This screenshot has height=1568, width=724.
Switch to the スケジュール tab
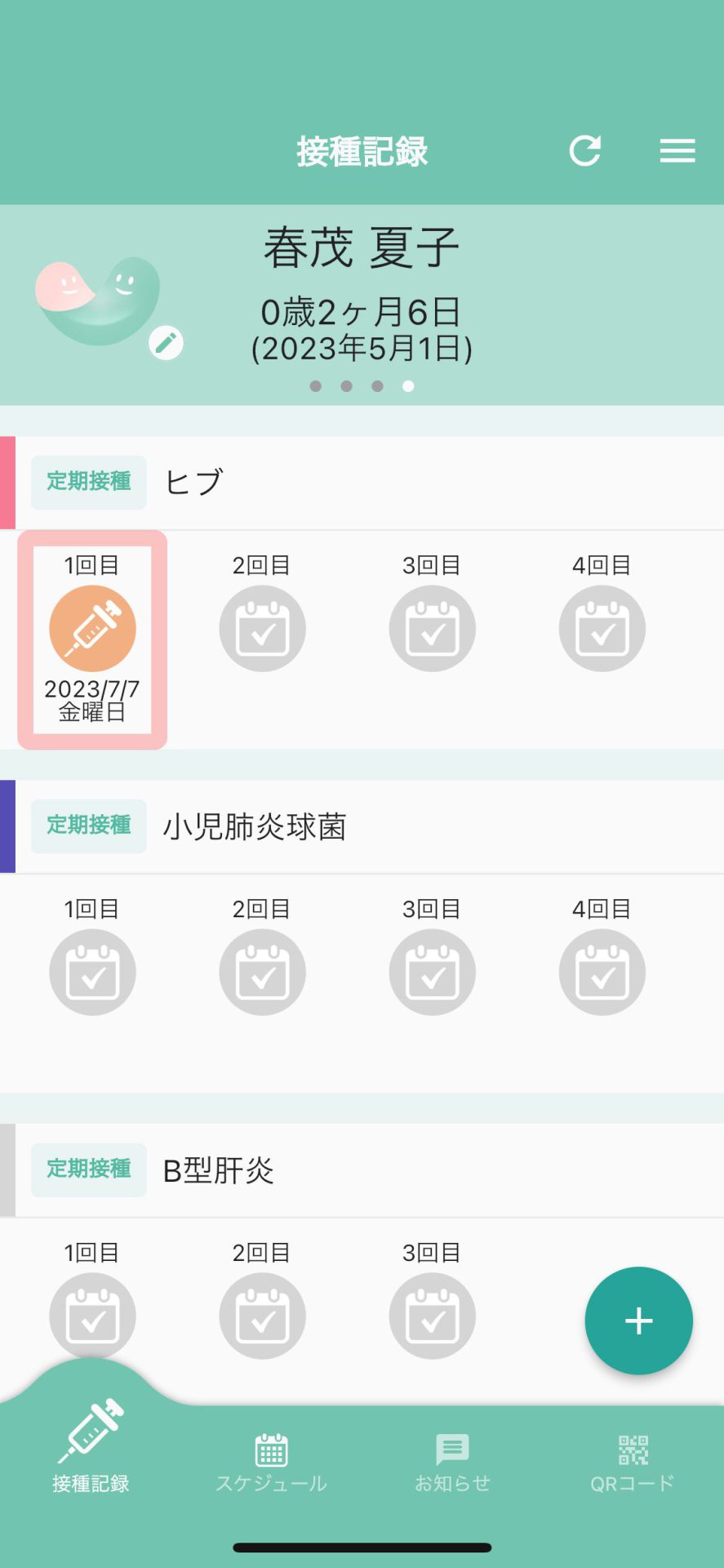pos(271,1462)
